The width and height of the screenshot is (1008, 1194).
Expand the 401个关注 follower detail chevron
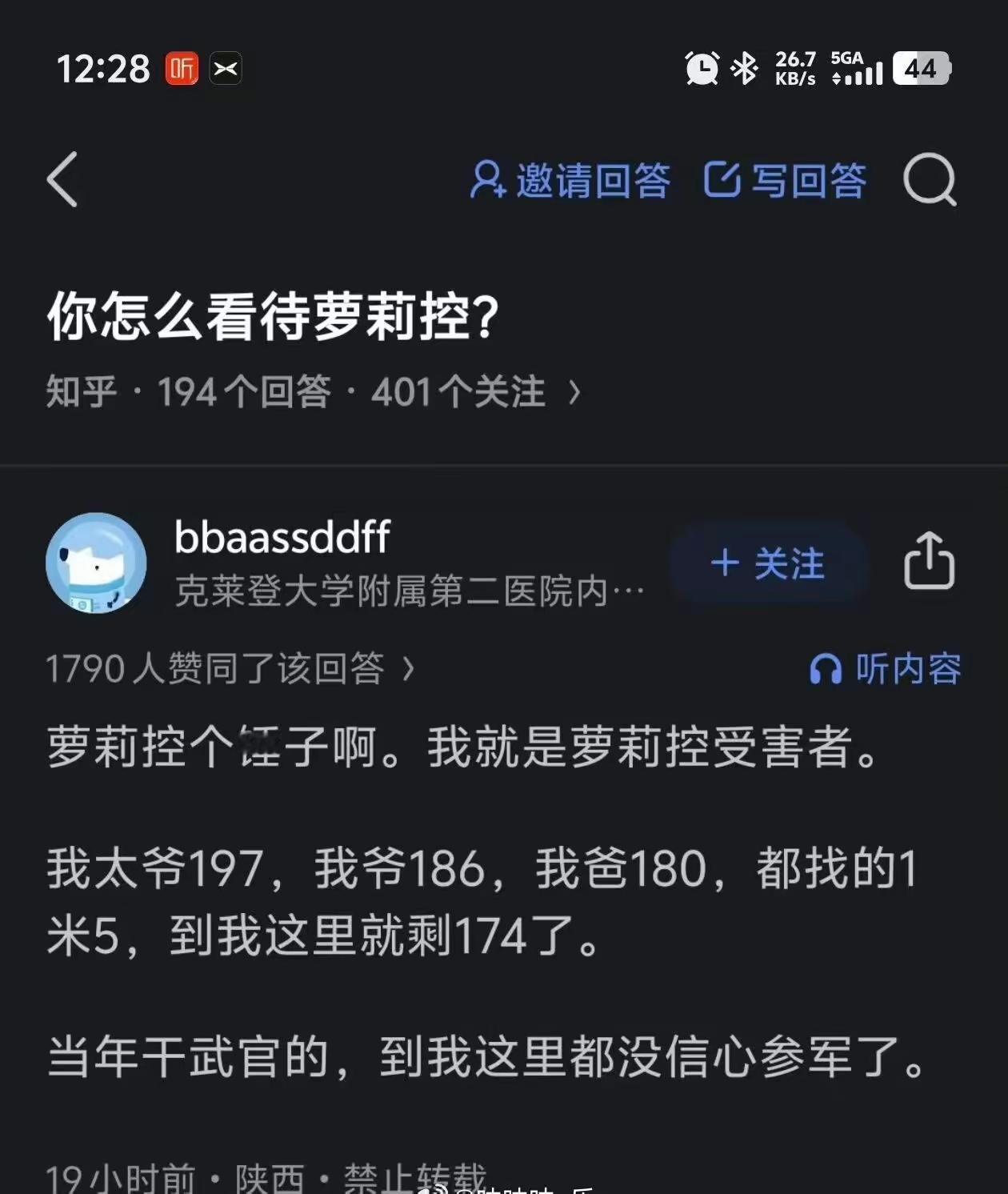(x=574, y=391)
